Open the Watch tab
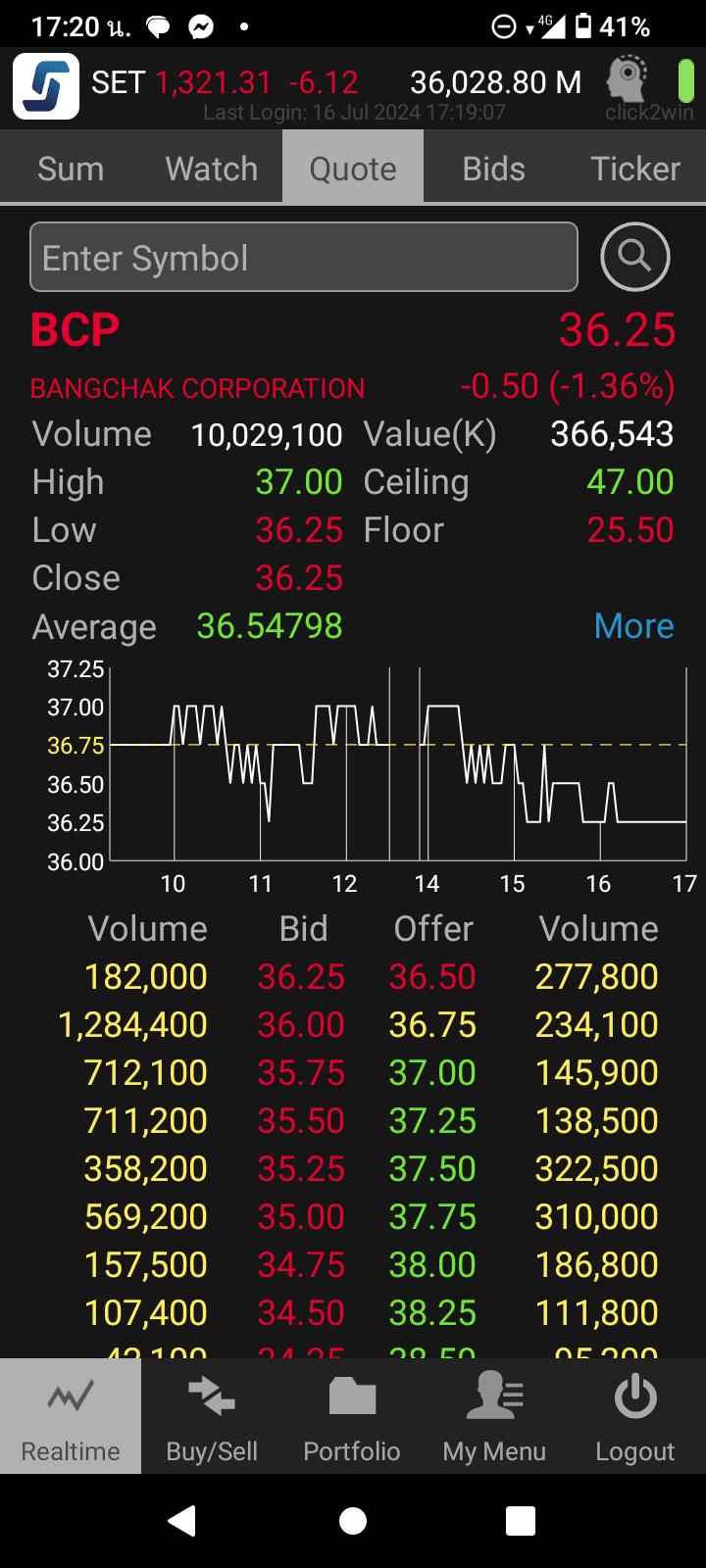The height and width of the screenshot is (1568, 706). [212, 169]
